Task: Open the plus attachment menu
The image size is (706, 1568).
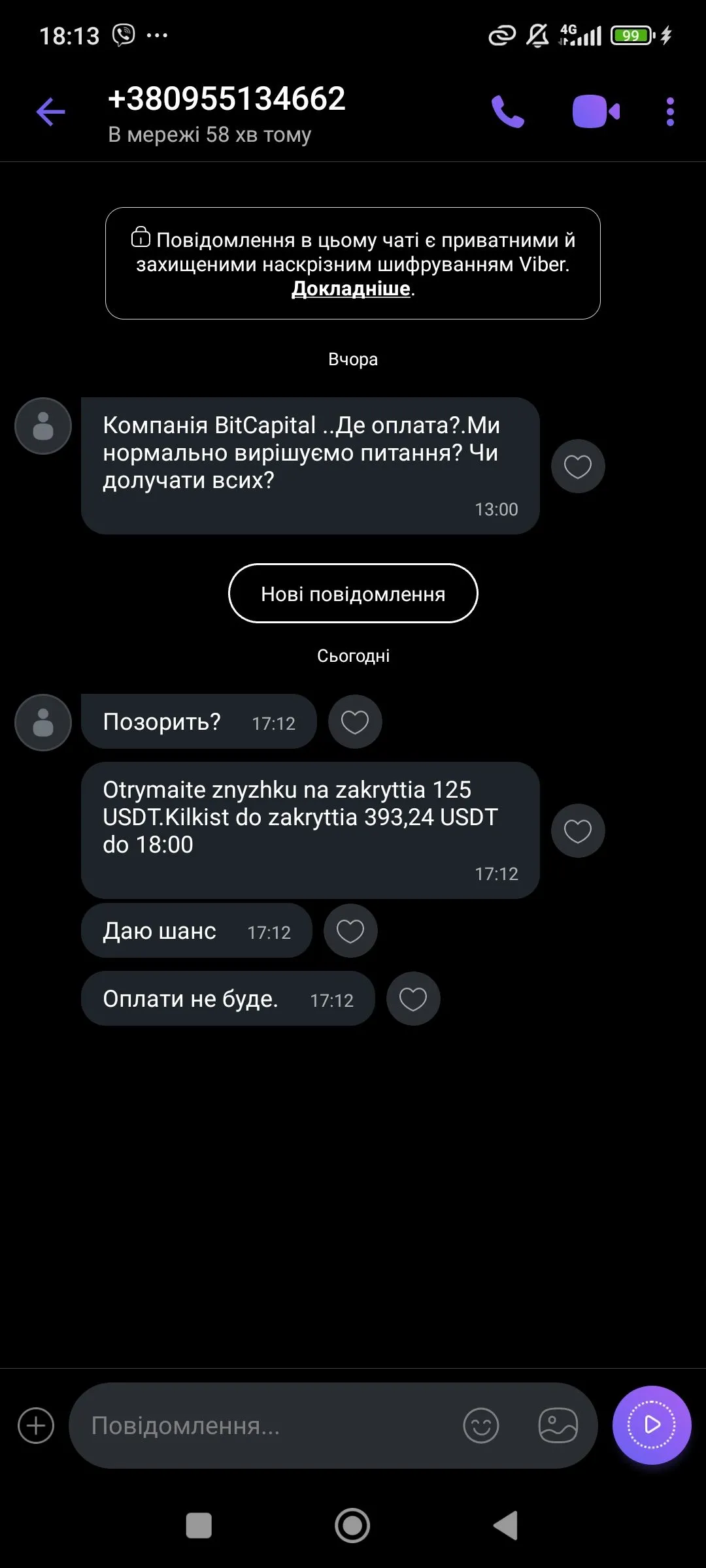Action: tap(36, 1426)
